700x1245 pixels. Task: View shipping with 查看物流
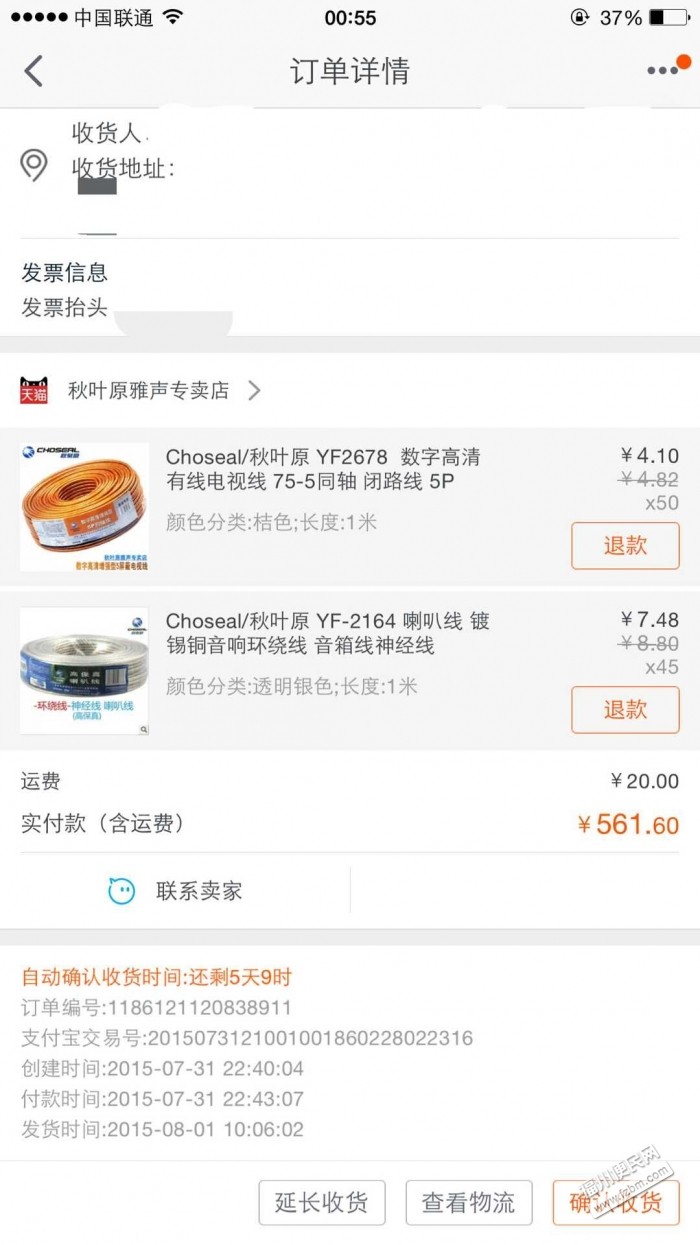tap(468, 1203)
